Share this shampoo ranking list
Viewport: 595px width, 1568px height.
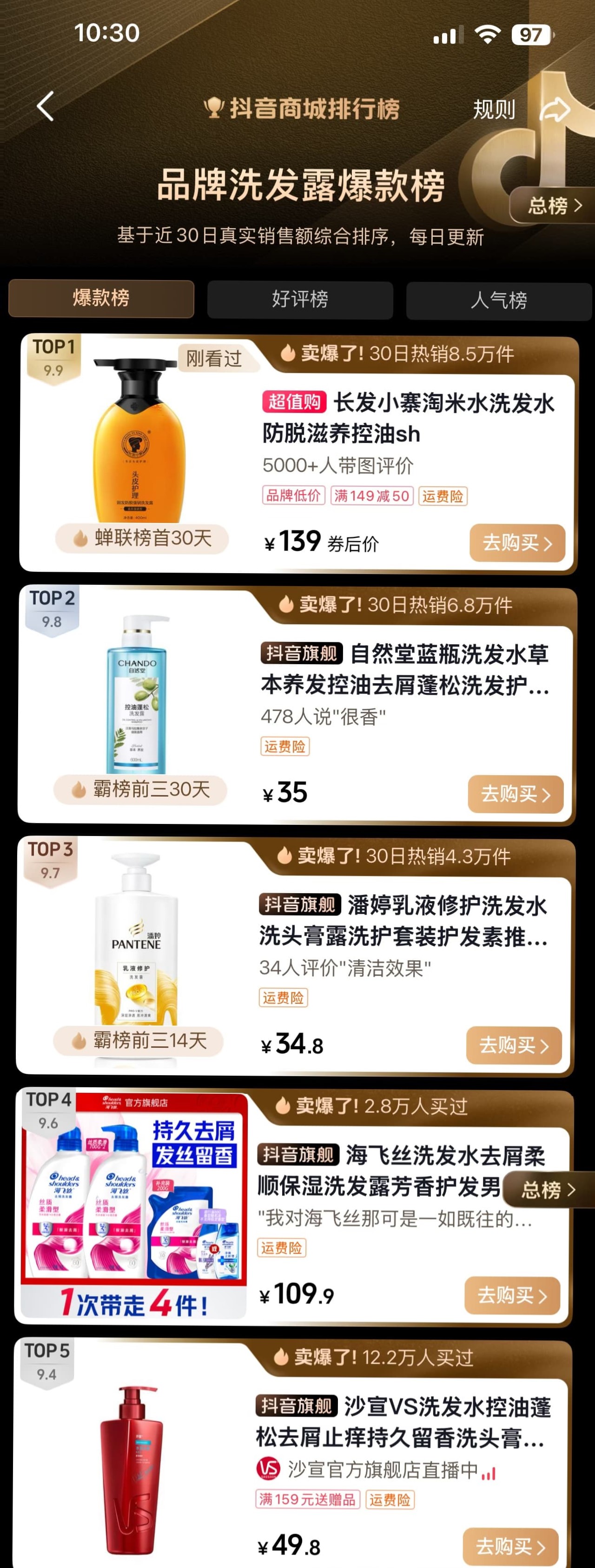(555, 110)
